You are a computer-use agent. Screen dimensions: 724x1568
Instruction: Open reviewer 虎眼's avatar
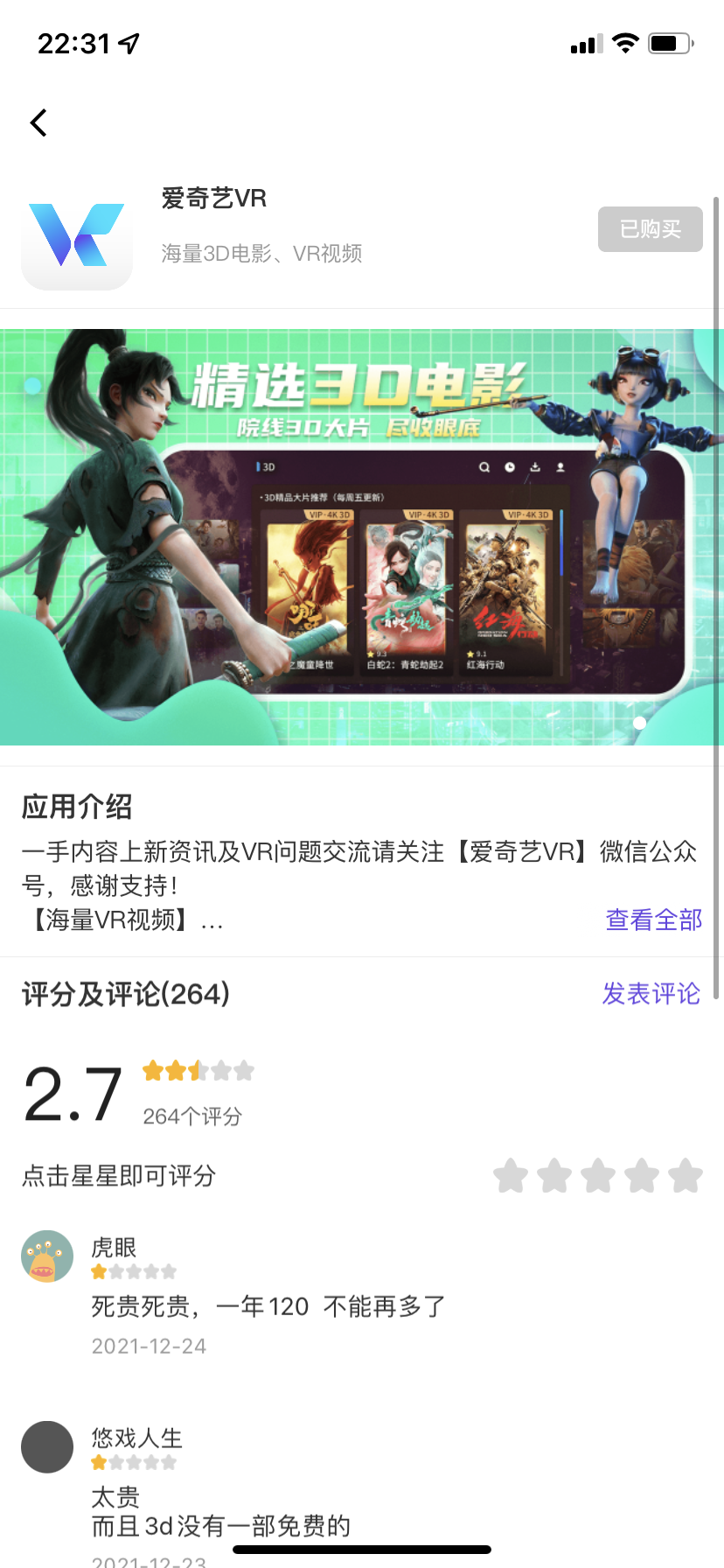47,1256
